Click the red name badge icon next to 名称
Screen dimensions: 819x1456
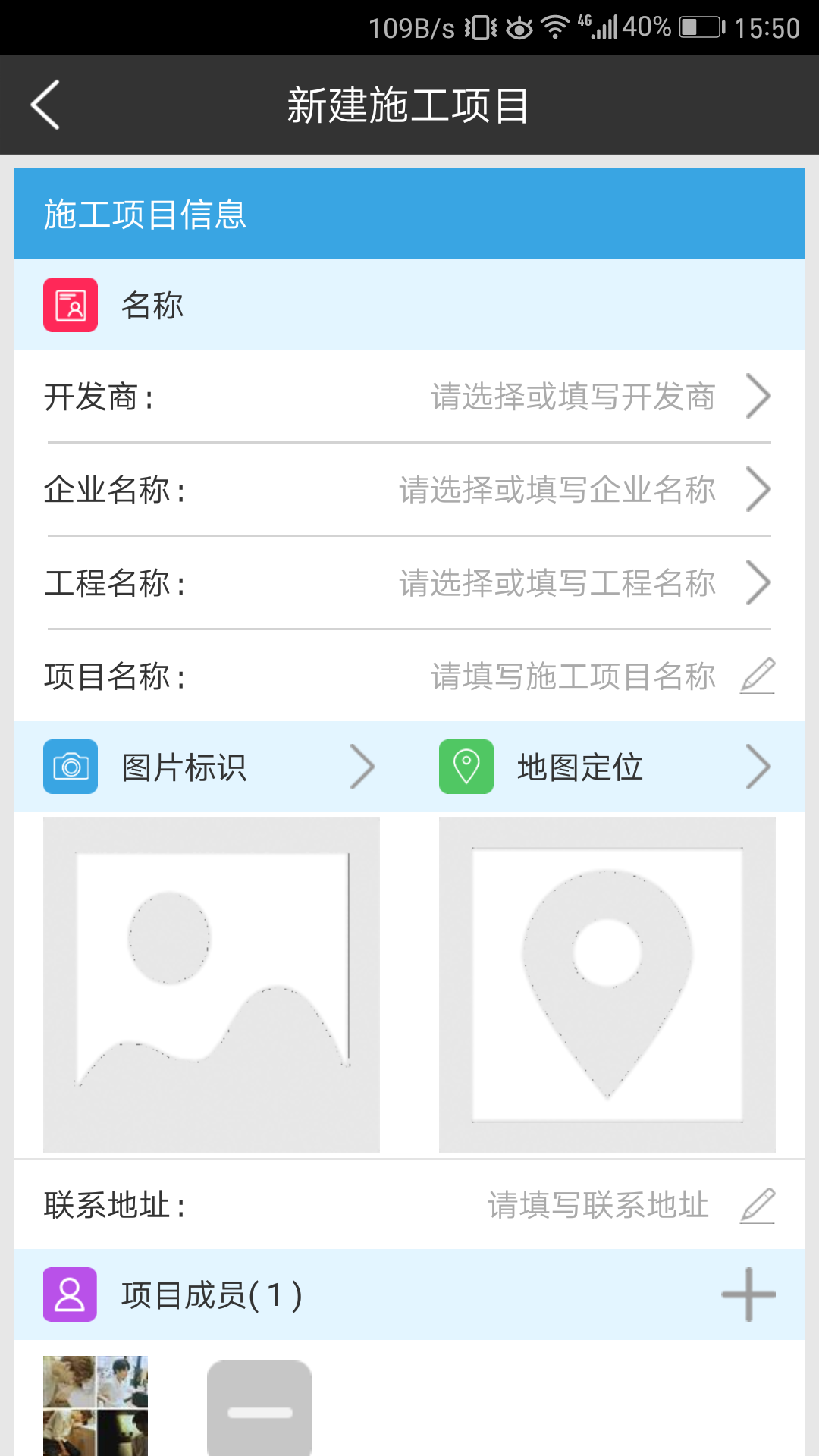70,305
